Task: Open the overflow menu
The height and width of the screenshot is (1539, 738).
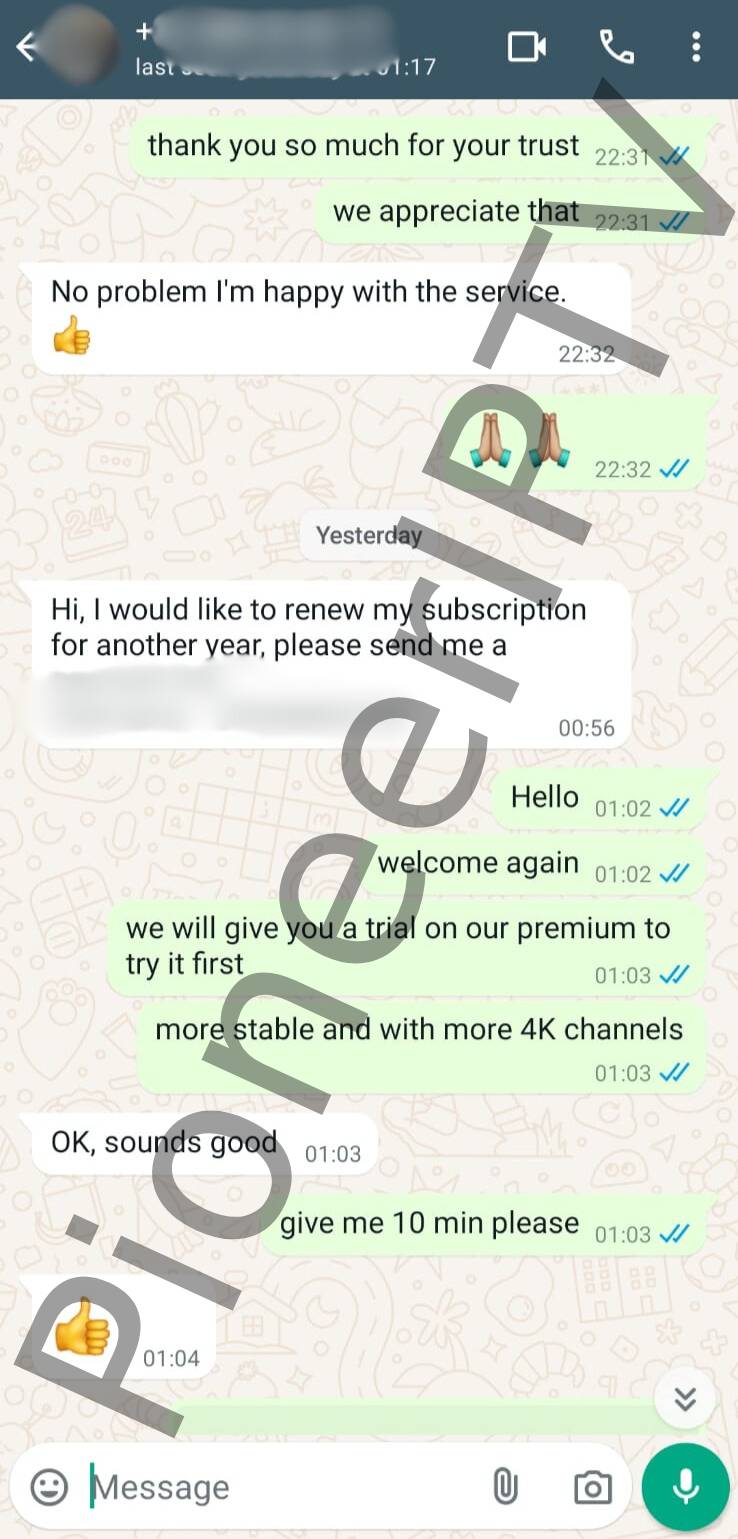Action: pos(696,47)
